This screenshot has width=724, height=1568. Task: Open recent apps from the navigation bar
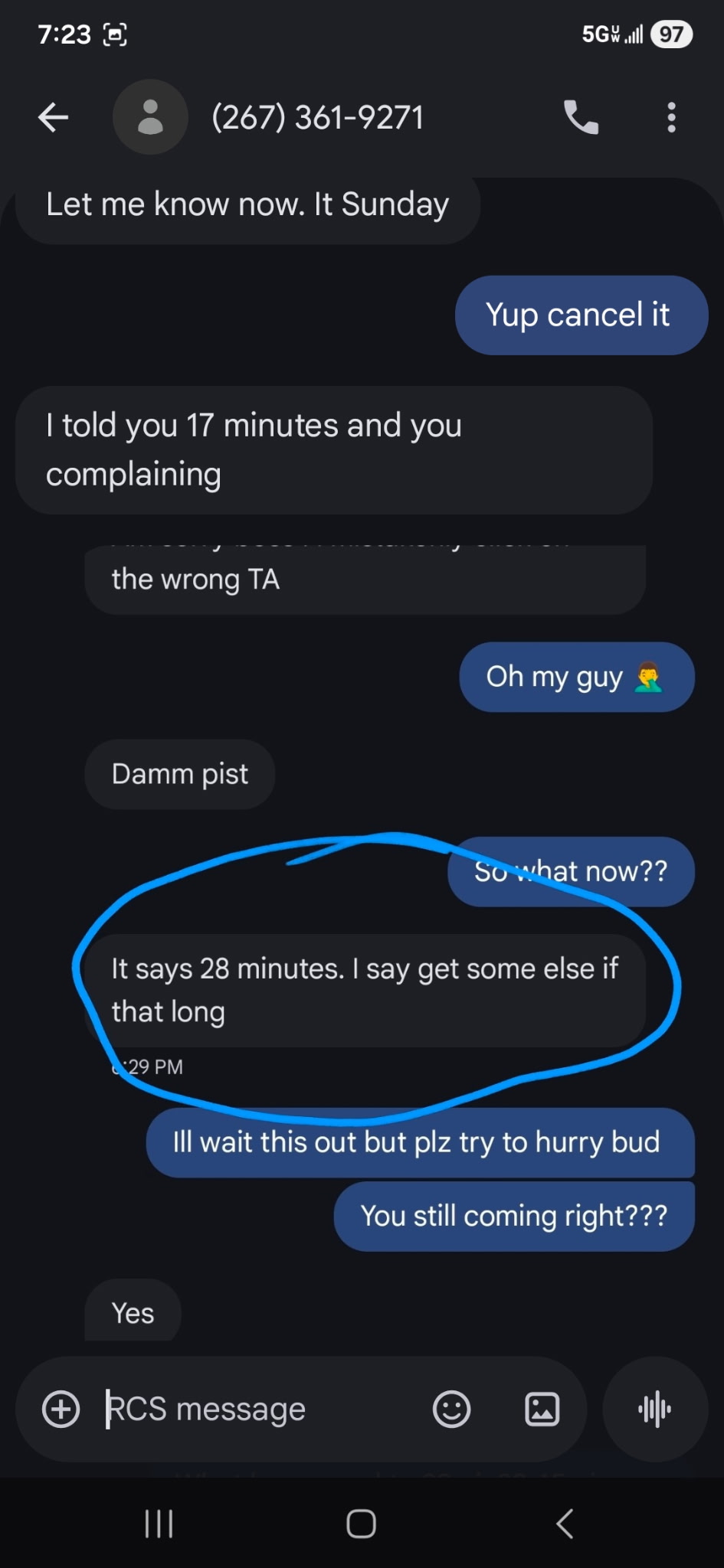point(159,1524)
